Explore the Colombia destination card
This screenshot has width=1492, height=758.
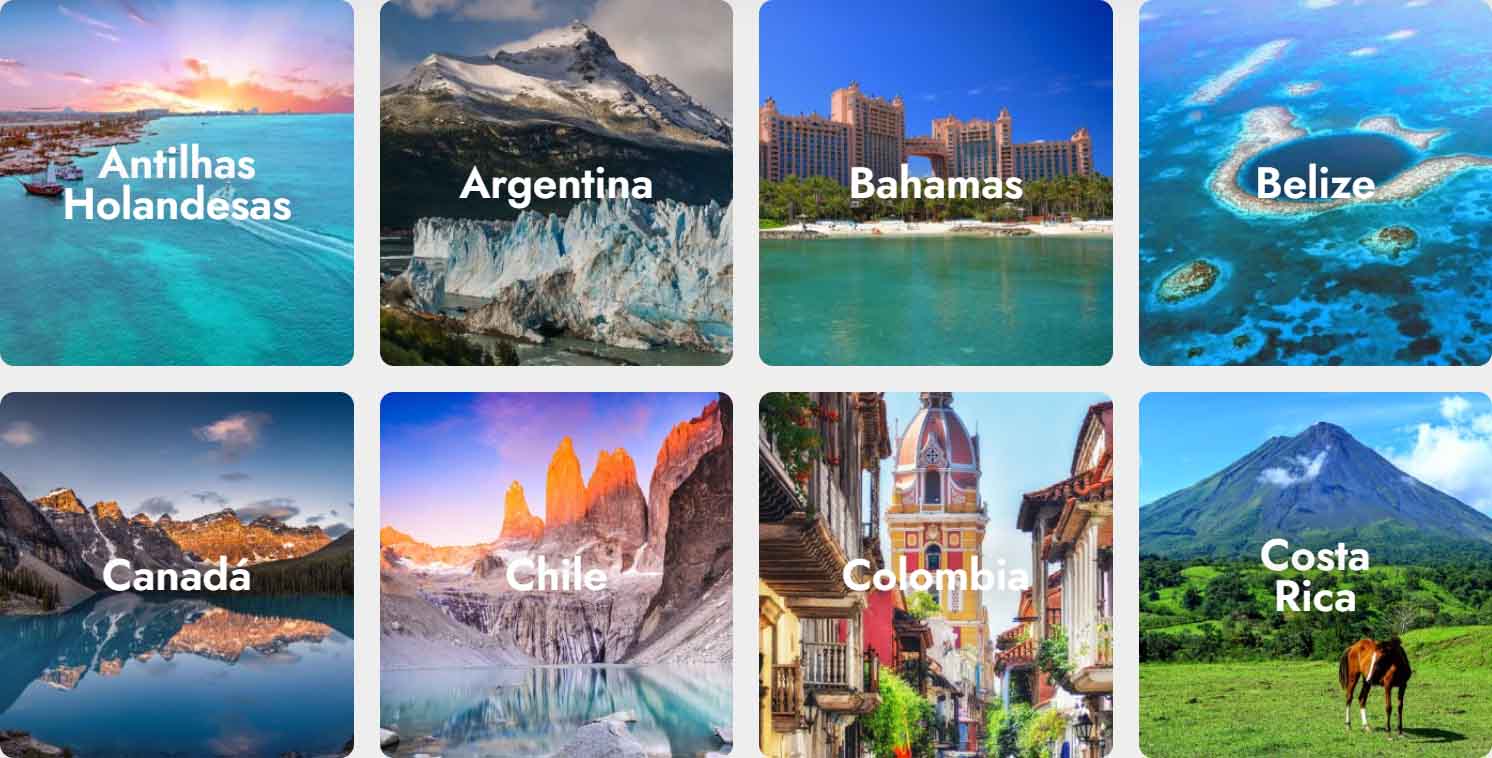click(936, 575)
